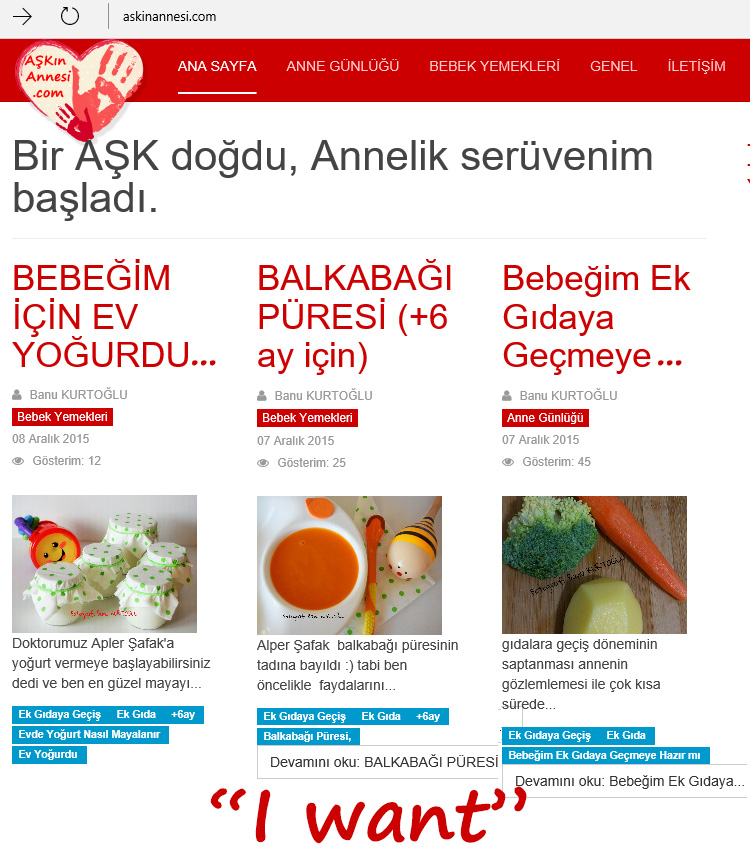Screen dimensions: 750x859
Task: Tap the Anne Günlüğü category label
Action: click(545, 418)
